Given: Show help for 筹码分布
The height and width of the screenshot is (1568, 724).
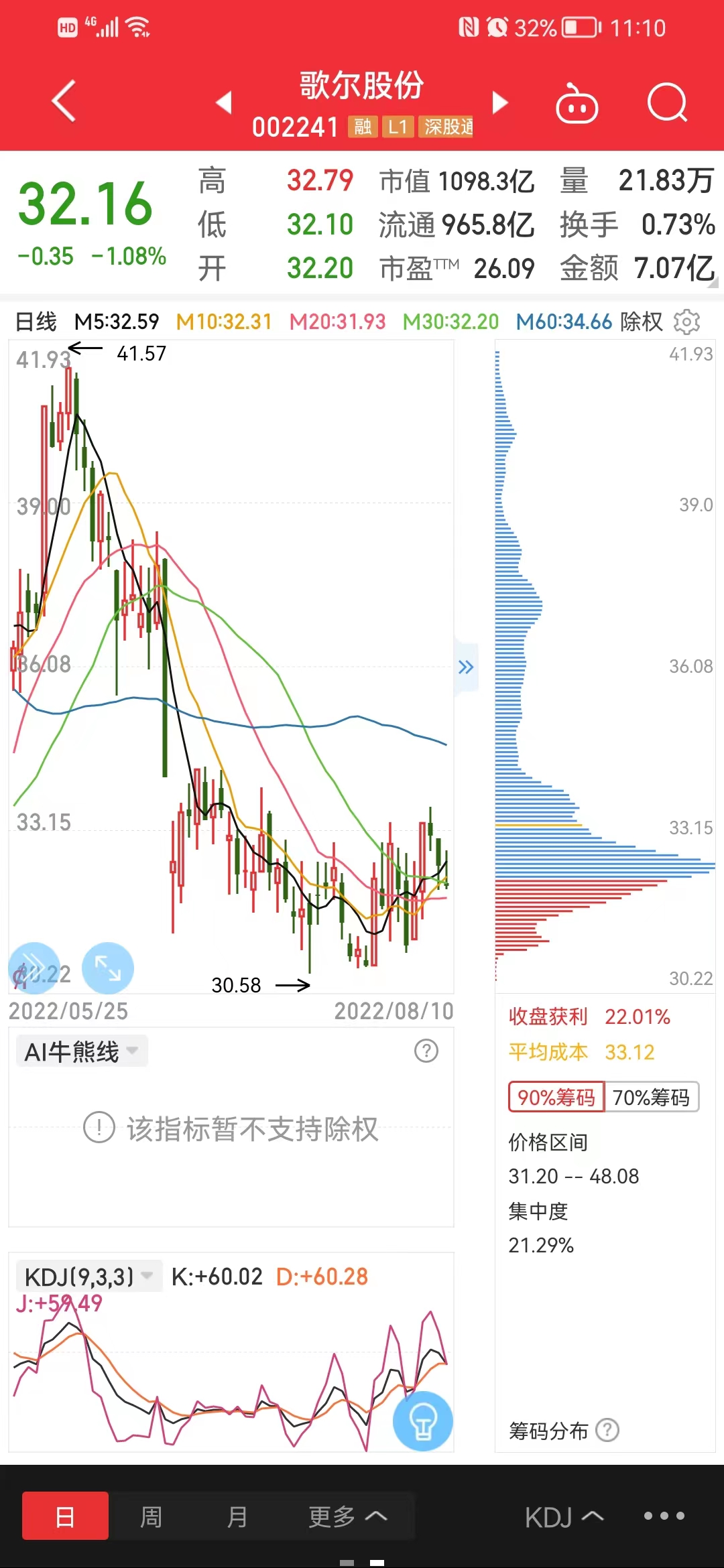Looking at the screenshot, I should tap(607, 1430).
